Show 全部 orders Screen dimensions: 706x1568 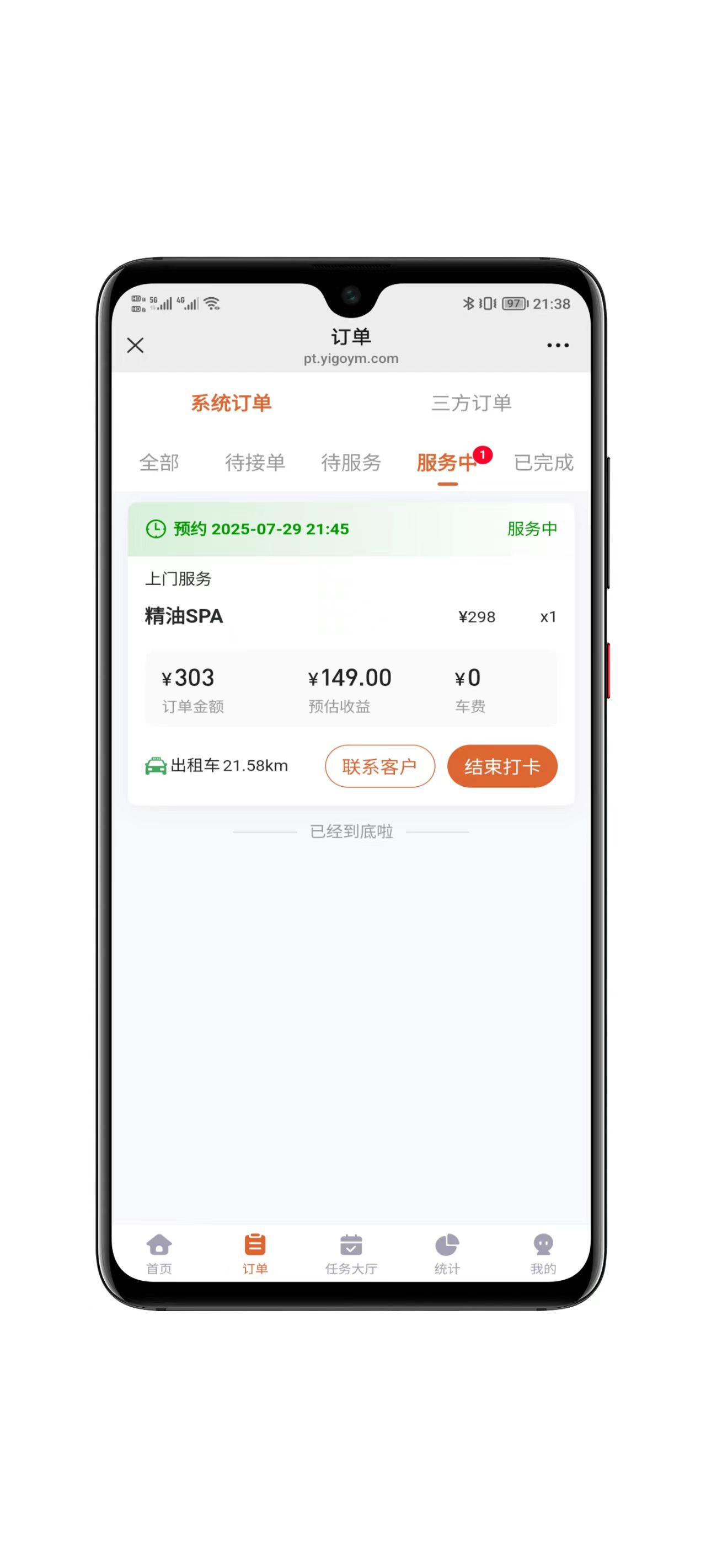point(159,463)
